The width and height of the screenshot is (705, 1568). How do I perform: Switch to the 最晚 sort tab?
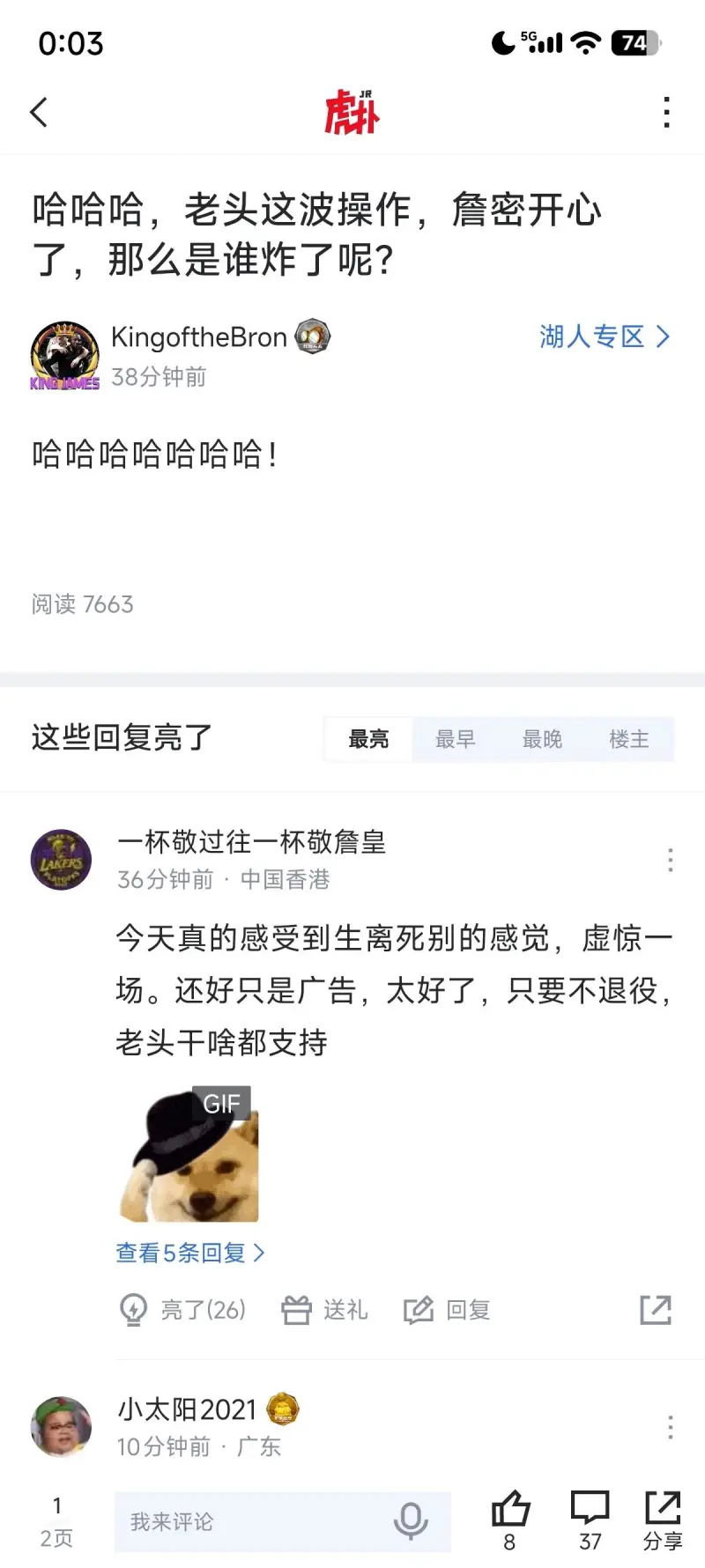(x=542, y=739)
